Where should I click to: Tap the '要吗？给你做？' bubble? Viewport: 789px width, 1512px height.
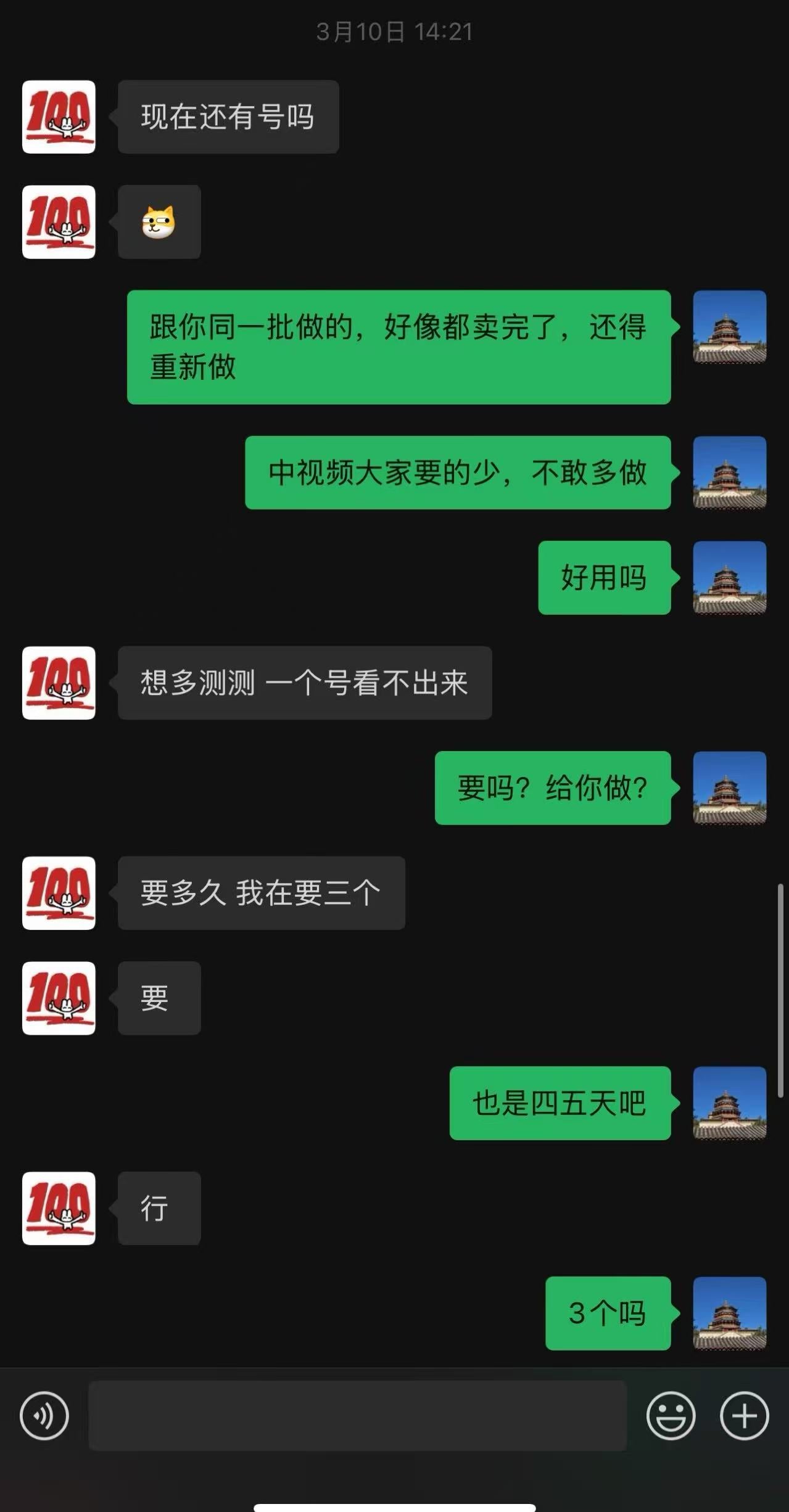(551, 788)
